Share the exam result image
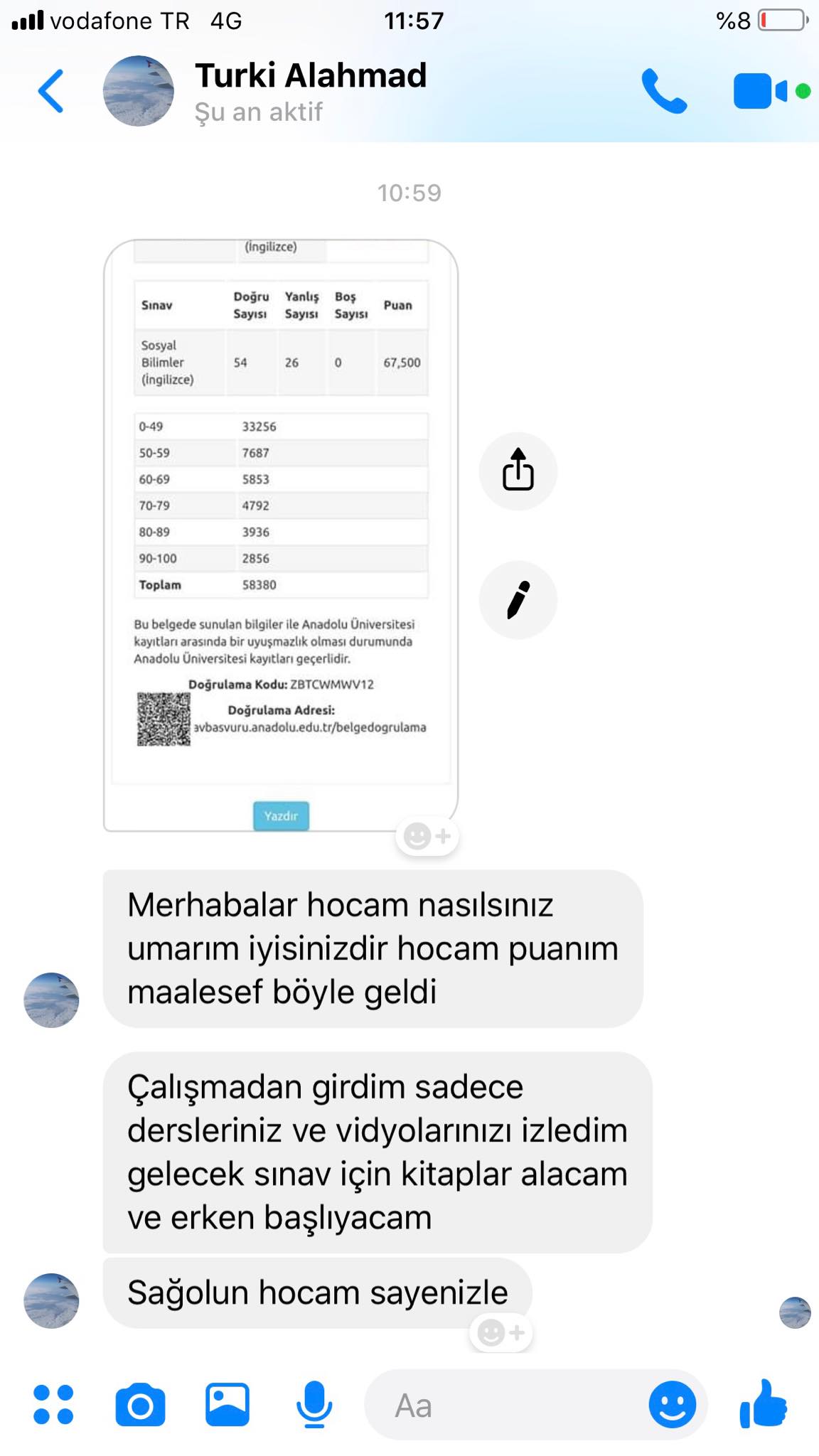The width and height of the screenshot is (819, 1456). [518, 471]
